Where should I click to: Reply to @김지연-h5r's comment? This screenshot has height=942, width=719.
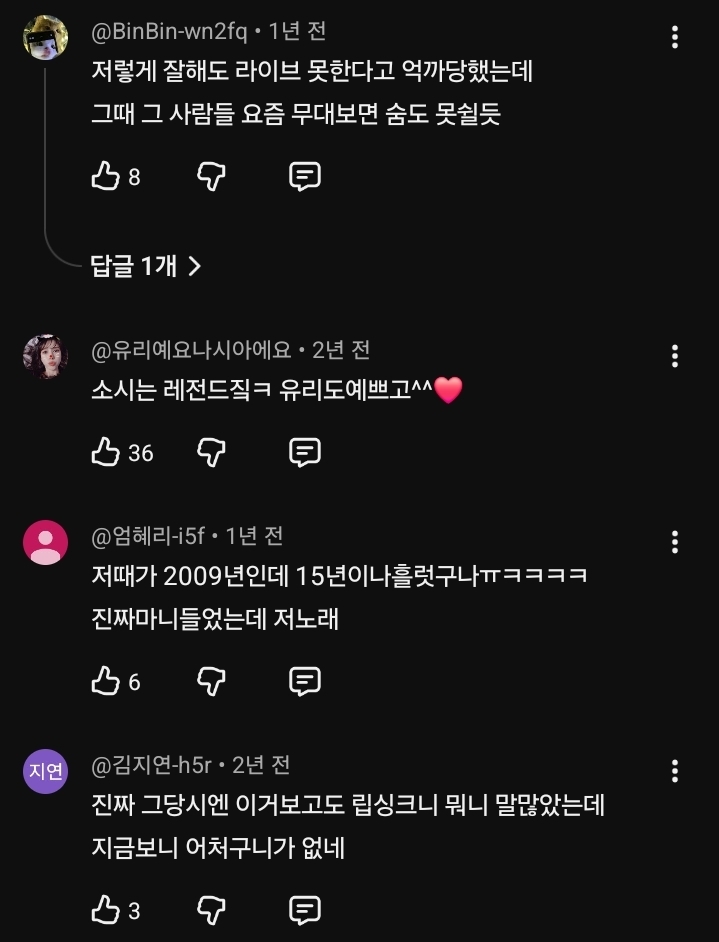coord(305,910)
